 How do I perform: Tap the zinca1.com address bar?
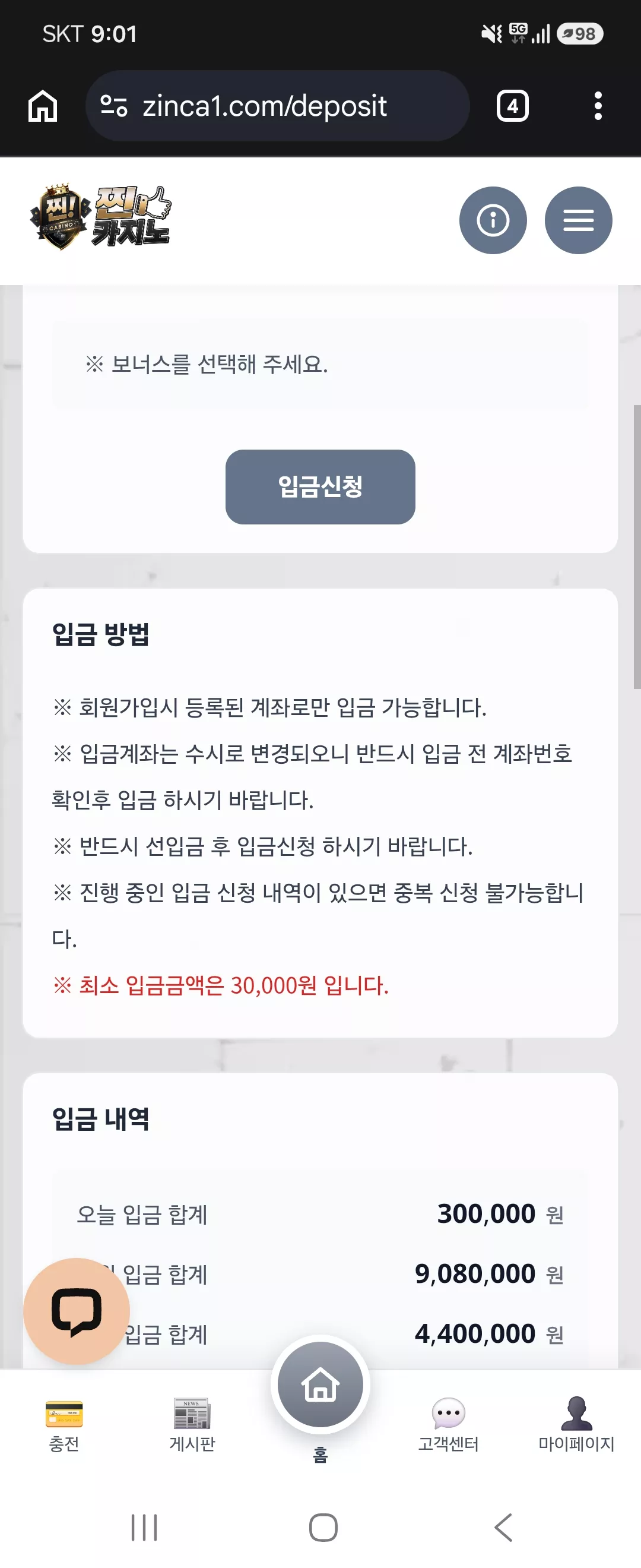pos(277,106)
